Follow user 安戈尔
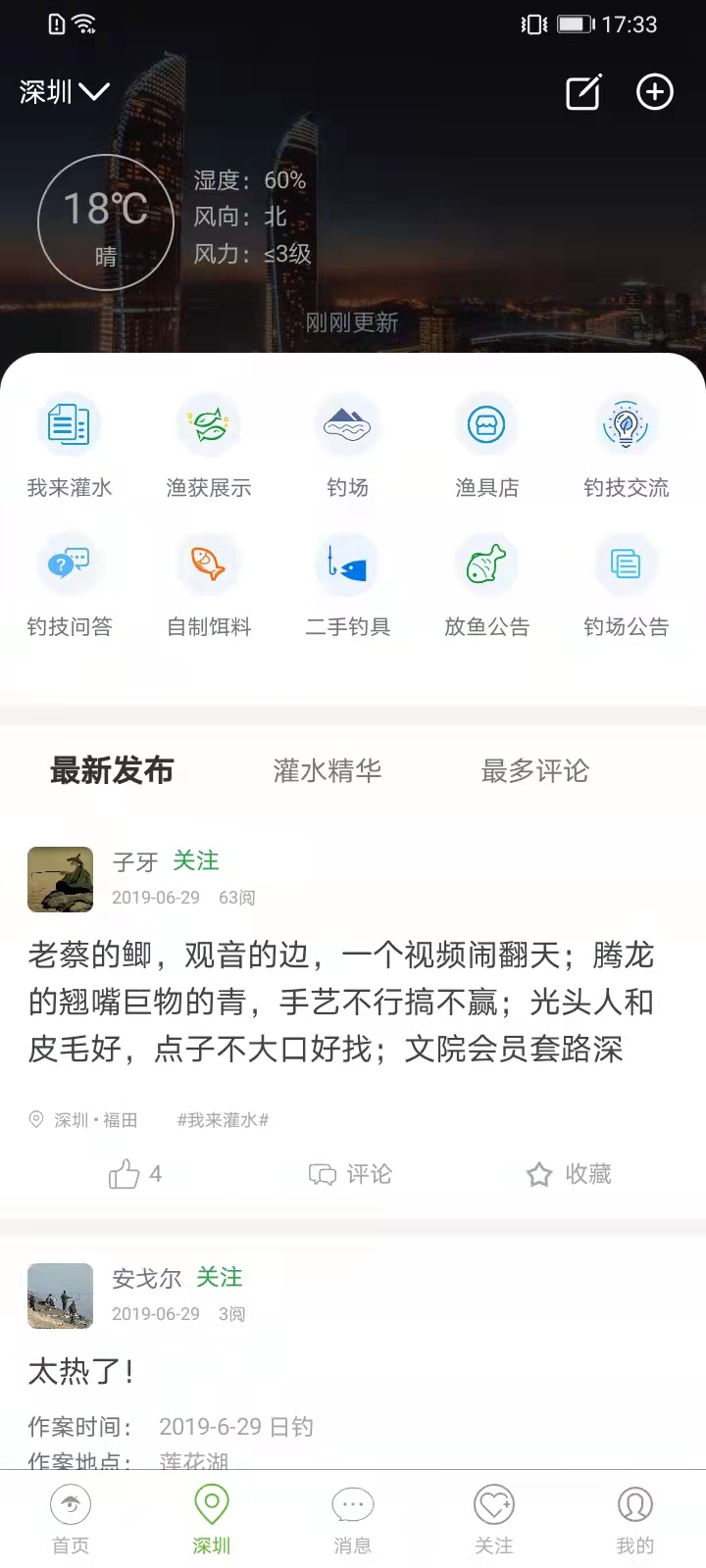This screenshot has height=1568, width=706. pyautogui.click(x=220, y=1277)
